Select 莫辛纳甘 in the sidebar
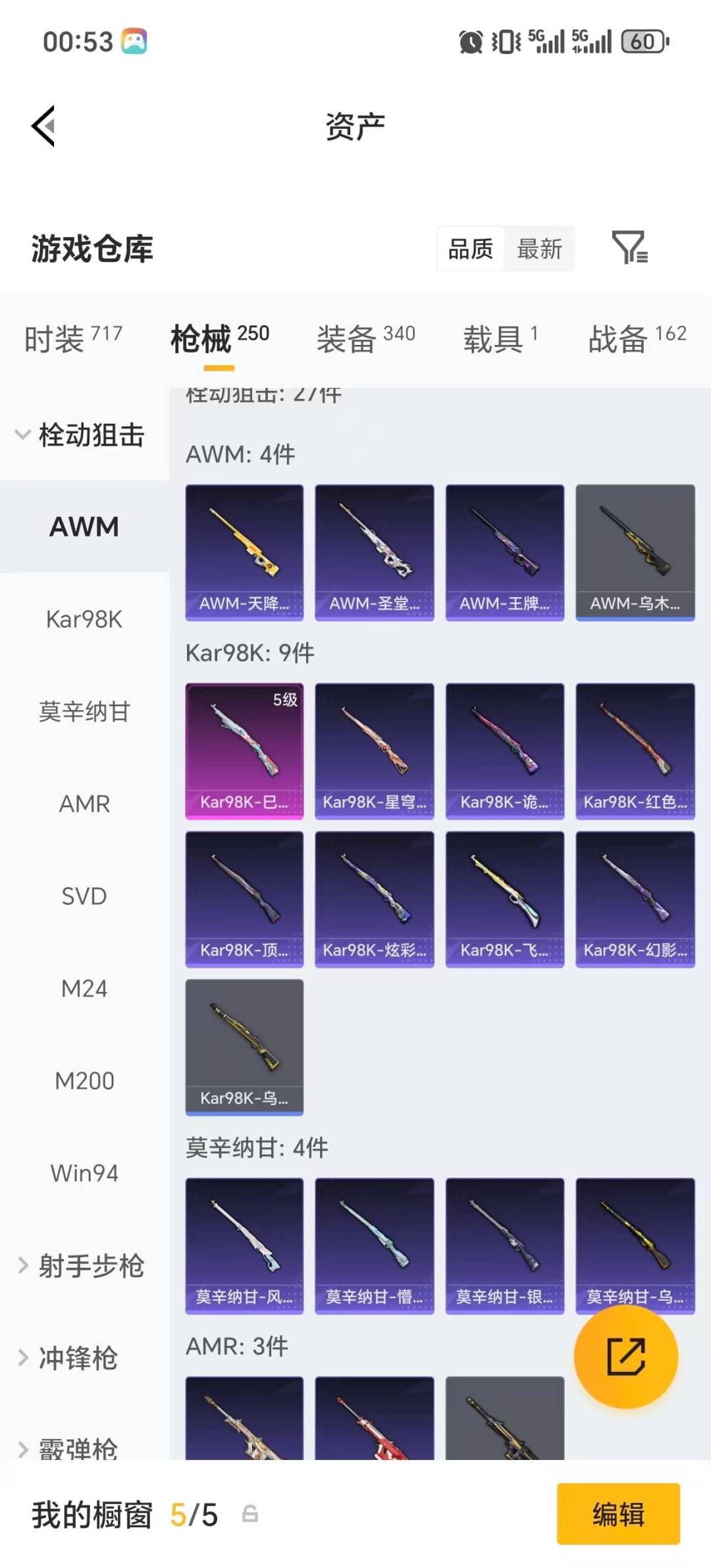Screen dimensions: 711x1568 point(84,711)
